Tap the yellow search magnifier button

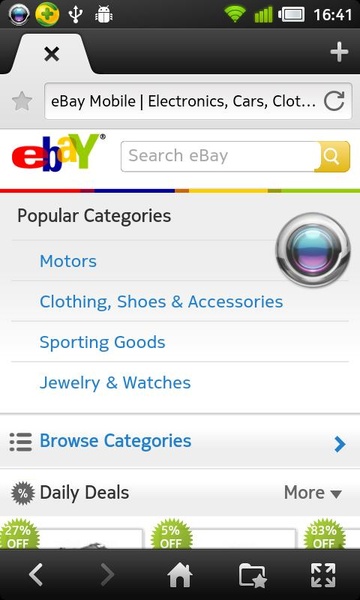coord(332,157)
